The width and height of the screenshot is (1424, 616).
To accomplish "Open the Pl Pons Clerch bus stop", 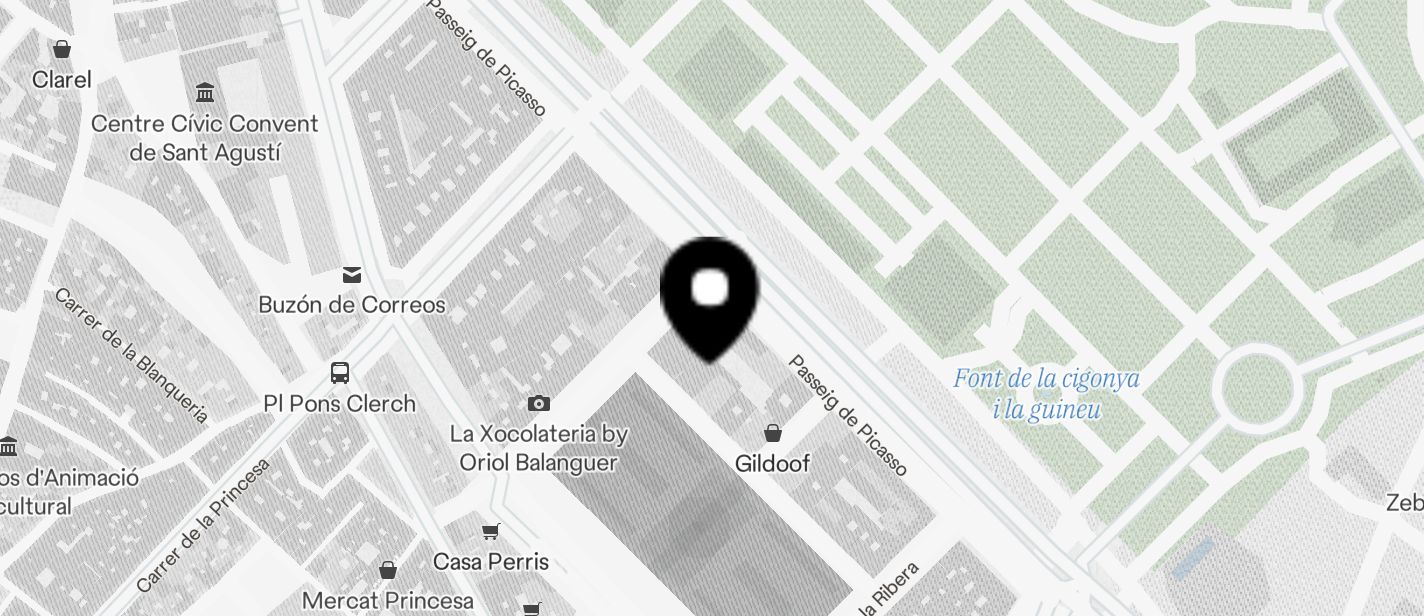I will [x=340, y=373].
